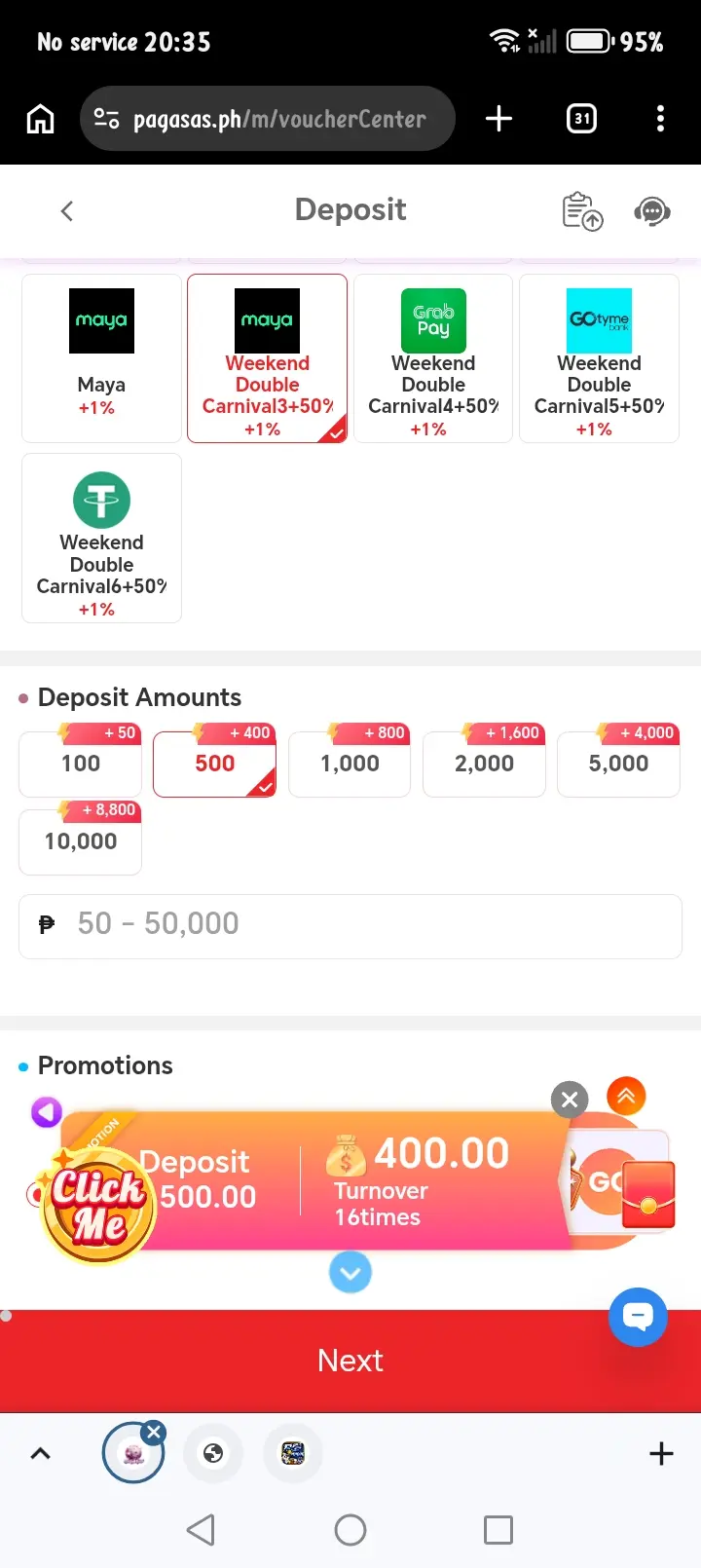Tap Next to continue the deposit
701x1568 pixels.
(350, 1361)
